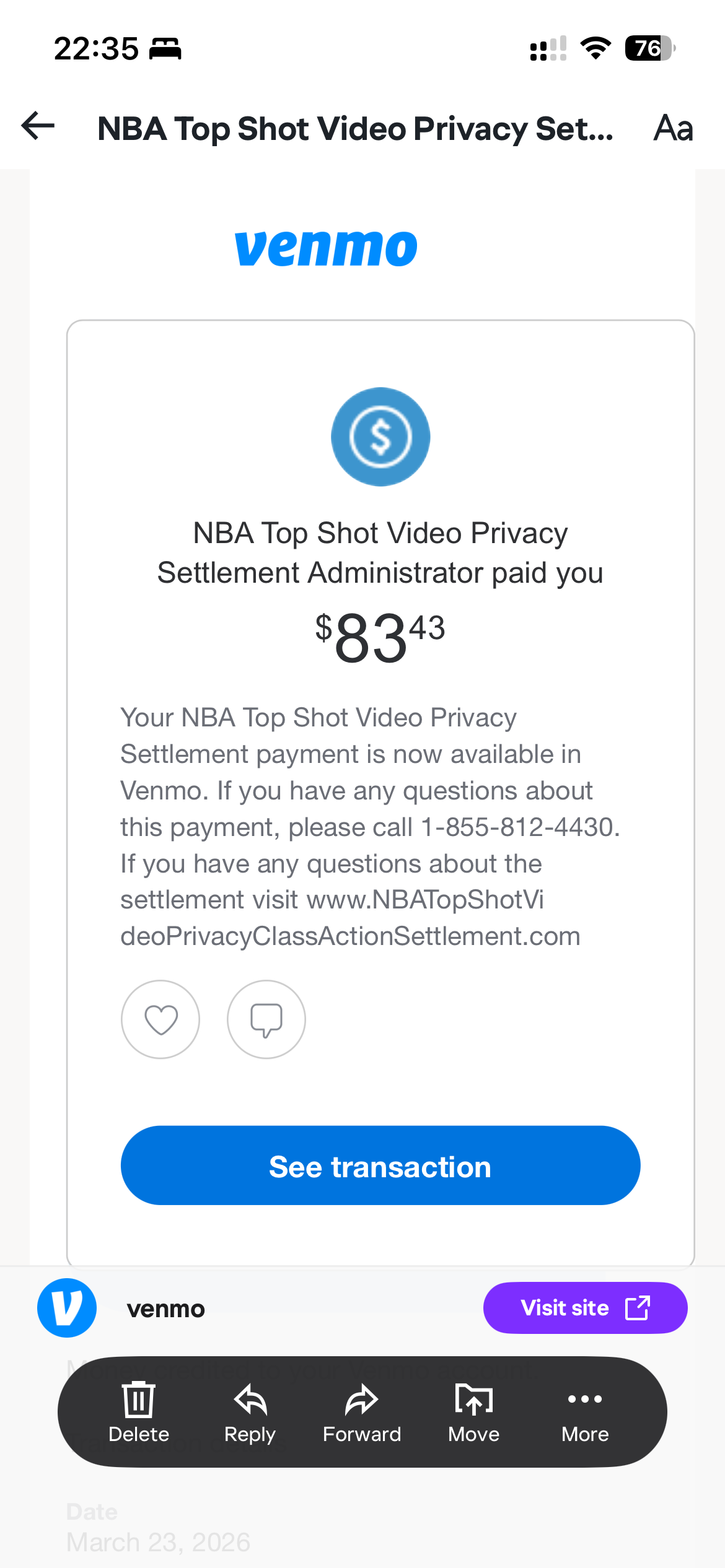Comment on the payment with the speech bubble
Screen dimensions: 725x1568
pos(266,1019)
